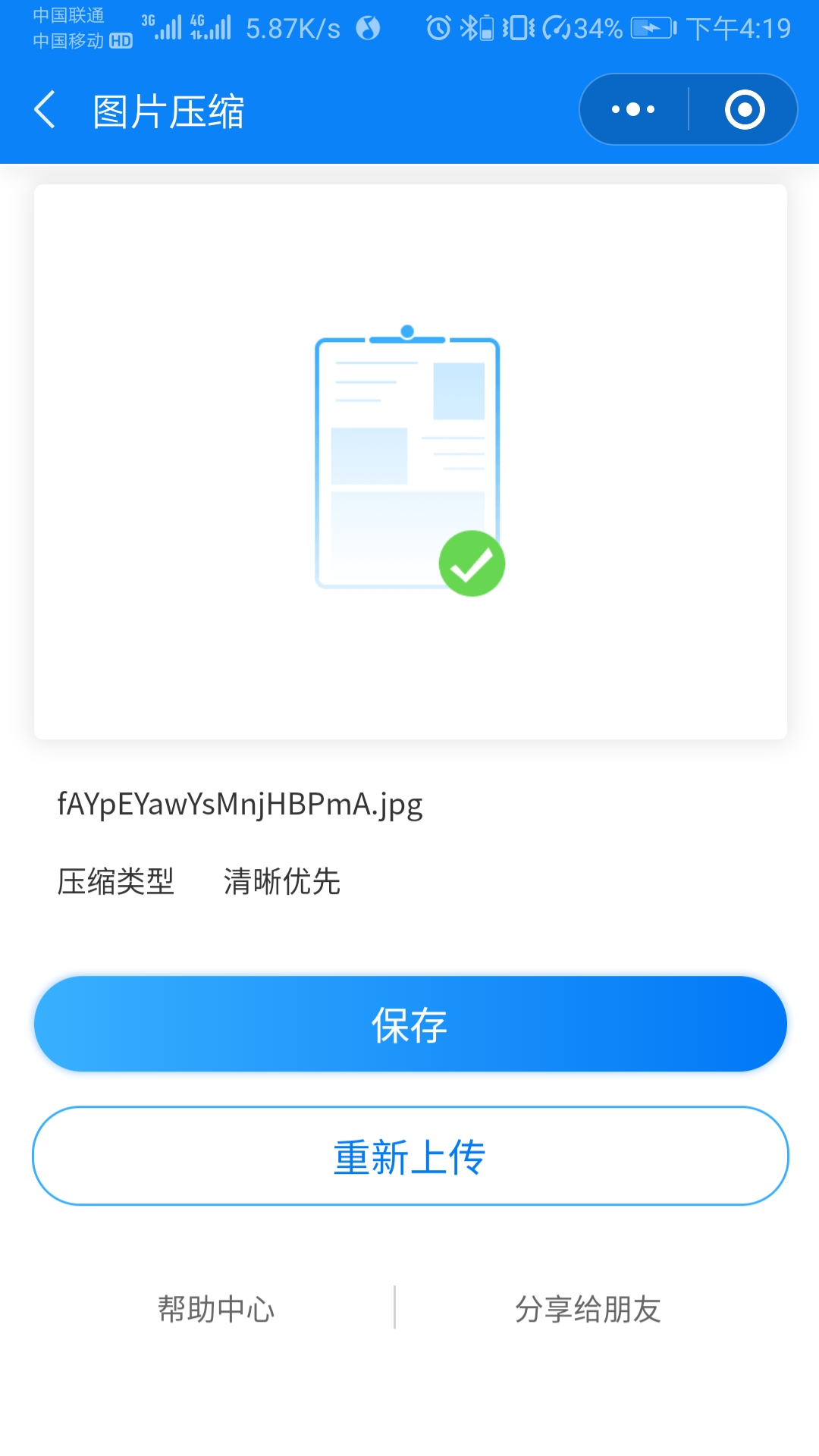819x1456 pixels.
Task: Select 分享给朋友
Action: pos(588,1309)
